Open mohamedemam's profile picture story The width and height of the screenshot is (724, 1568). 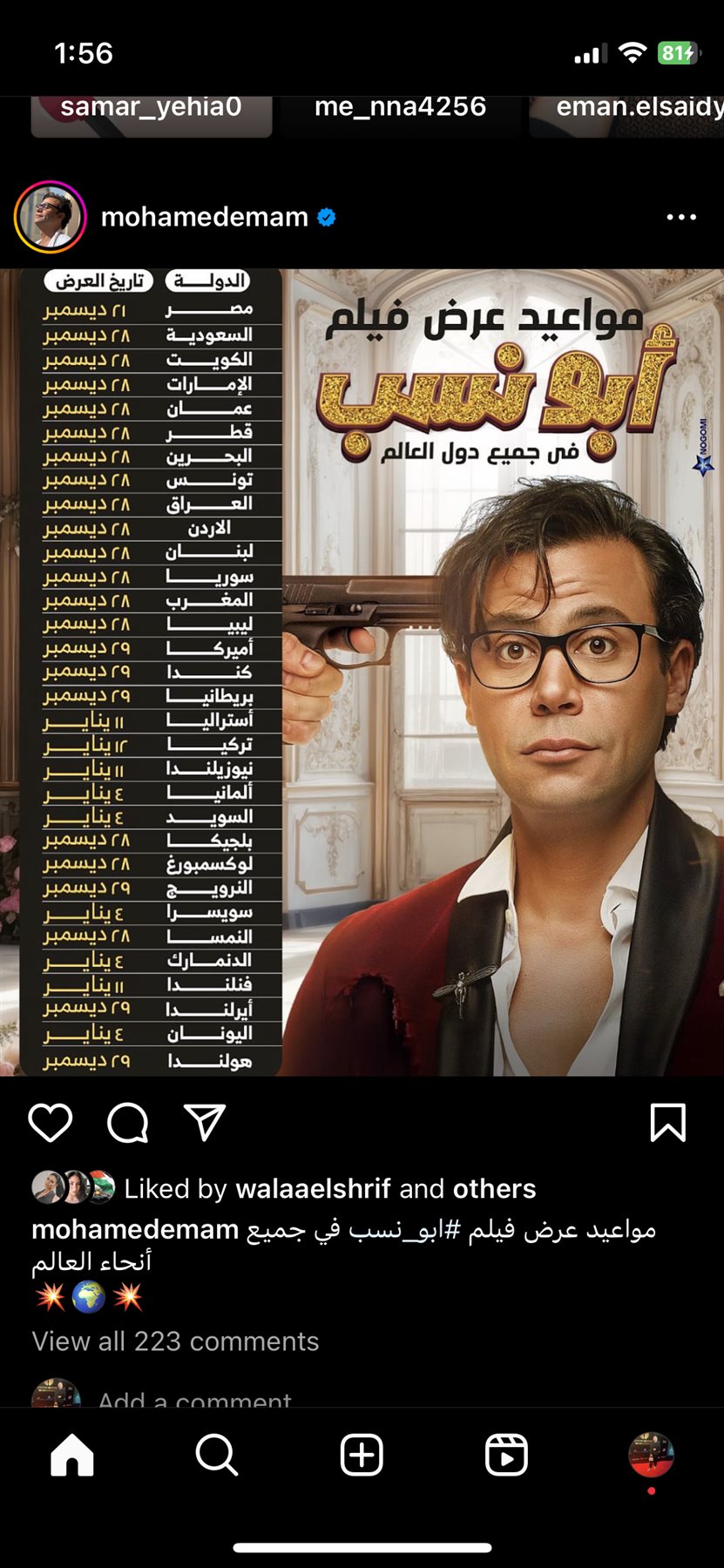50,217
